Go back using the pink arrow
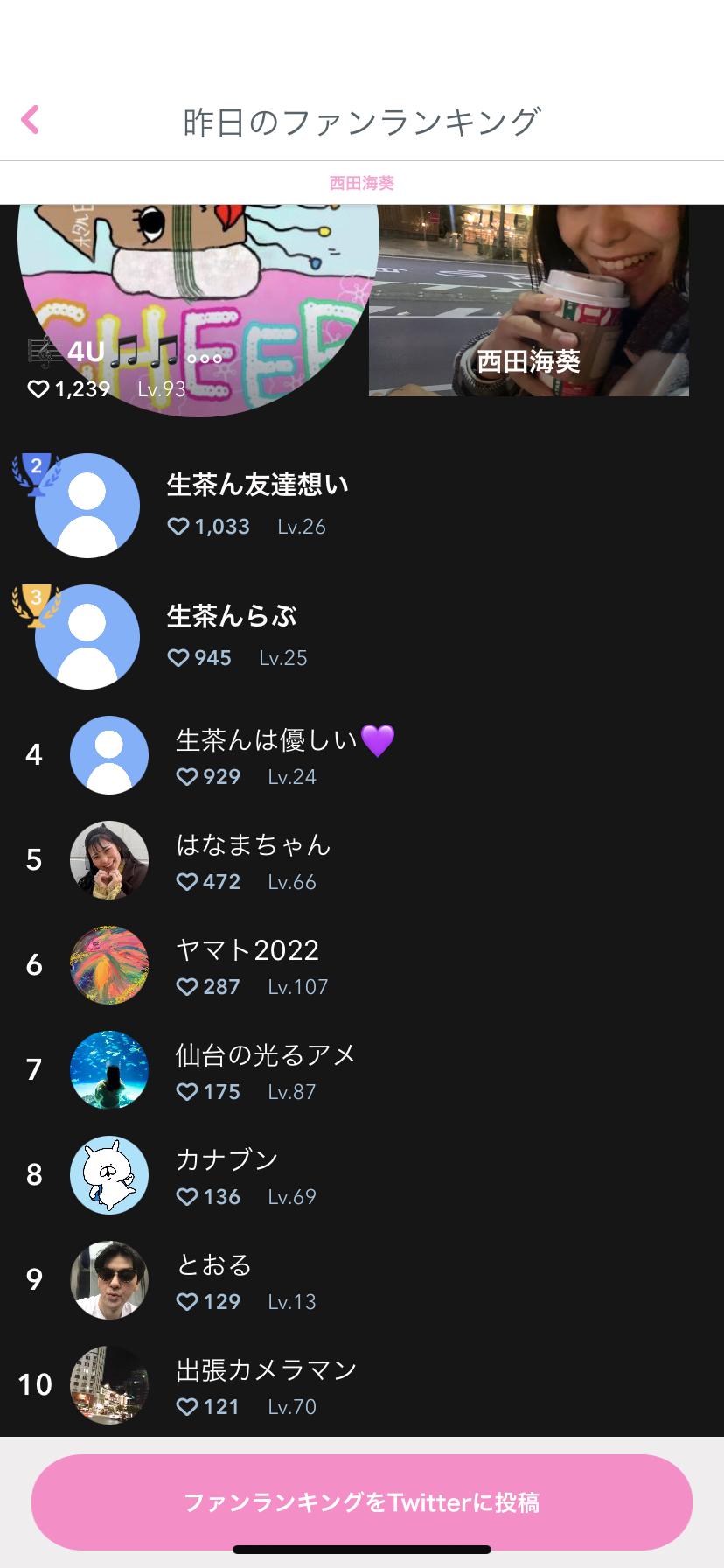The width and height of the screenshot is (724, 1568). 31,120
